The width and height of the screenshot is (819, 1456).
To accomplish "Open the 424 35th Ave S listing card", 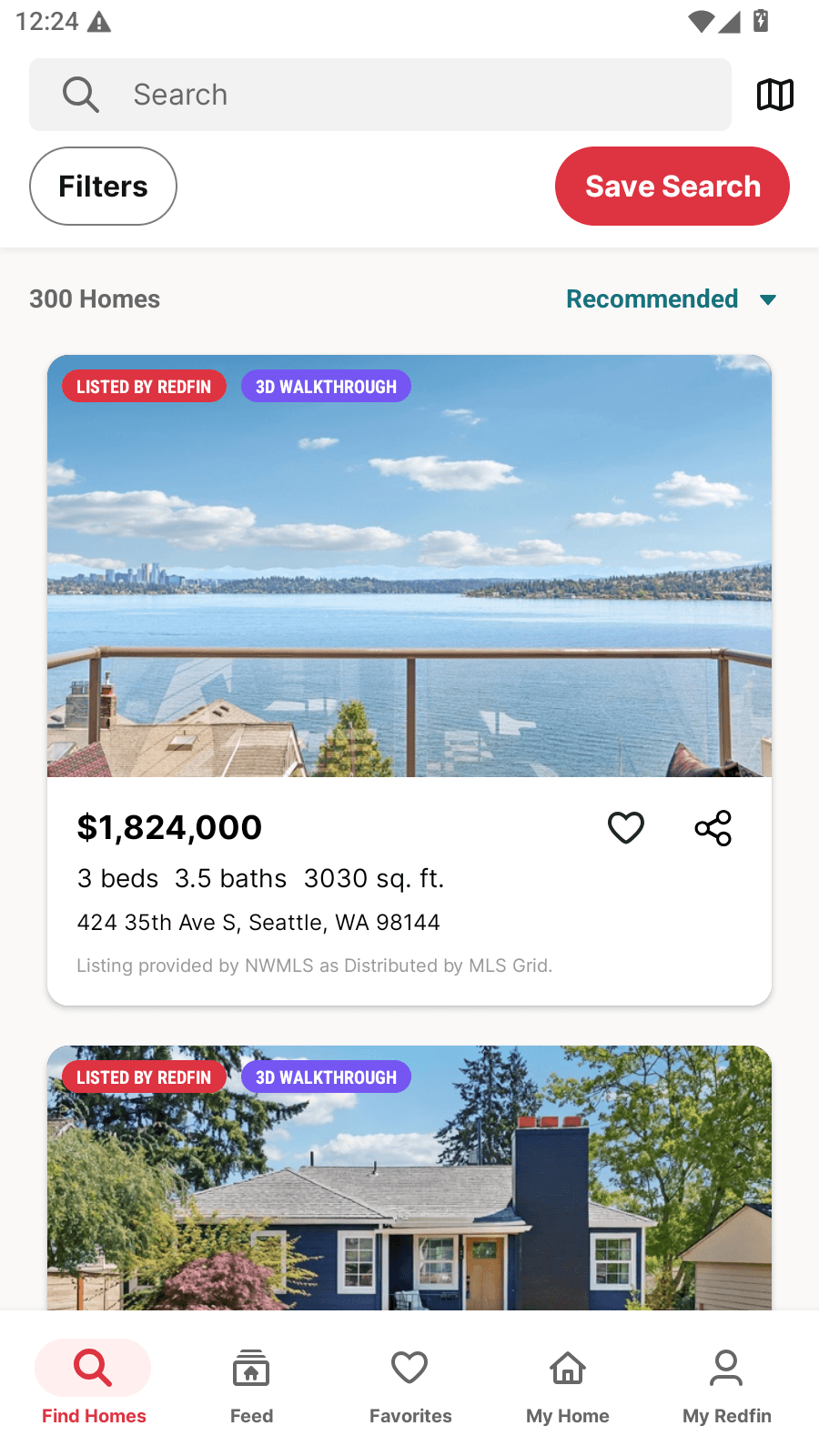I will tap(409, 680).
